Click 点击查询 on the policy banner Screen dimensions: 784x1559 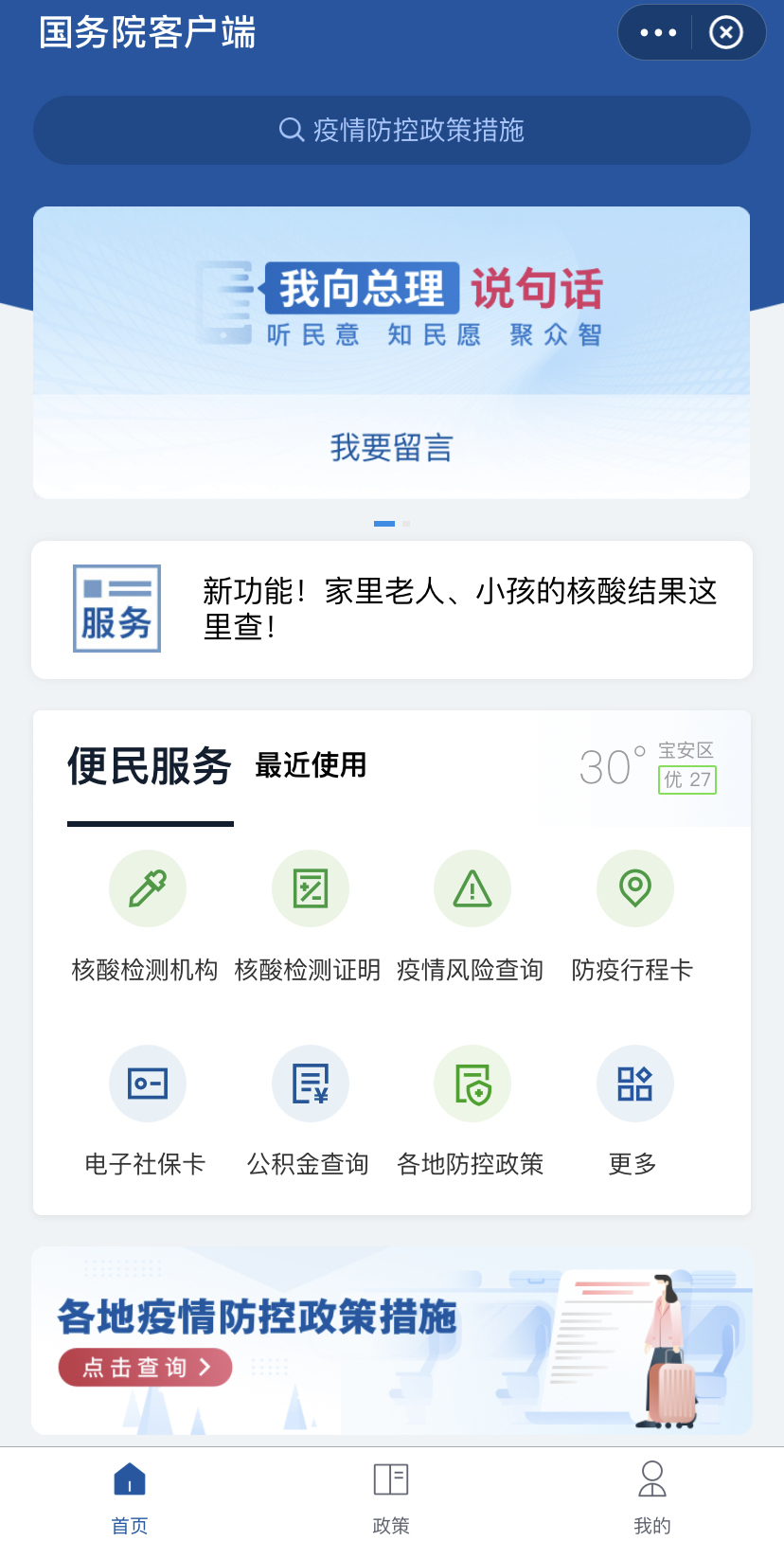pyautogui.click(x=144, y=1368)
